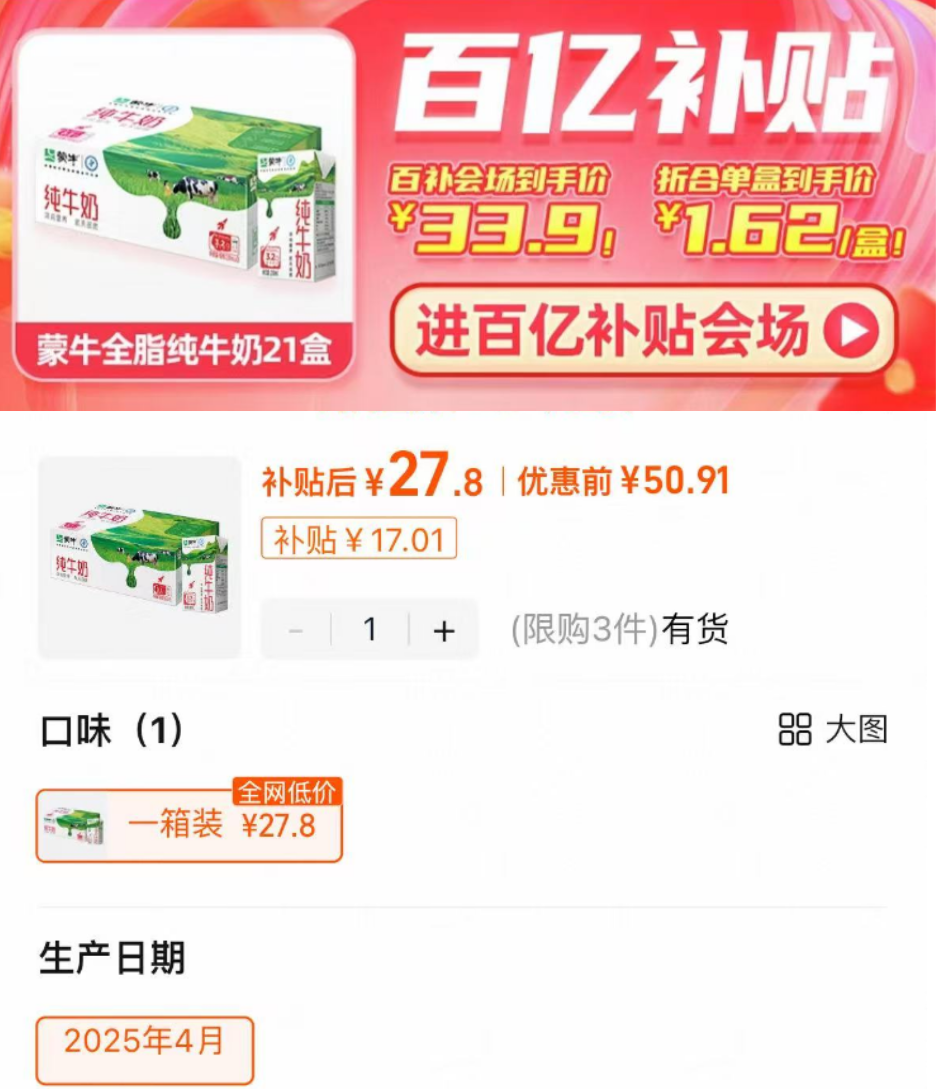The image size is (937, 1089).
Task: Tap the quantity number field
Action: [370, 630]
